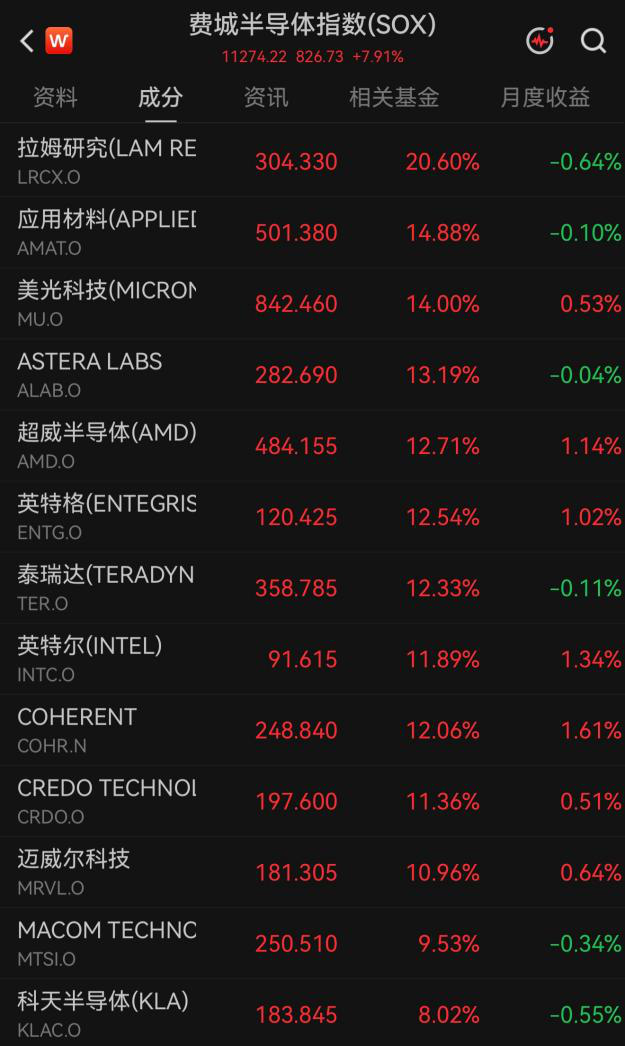Image resolution: width=625 pixels, height=1046 pixels.
Task: Open the CRDO.O Credo row
Action: click(x=312, y=801)
